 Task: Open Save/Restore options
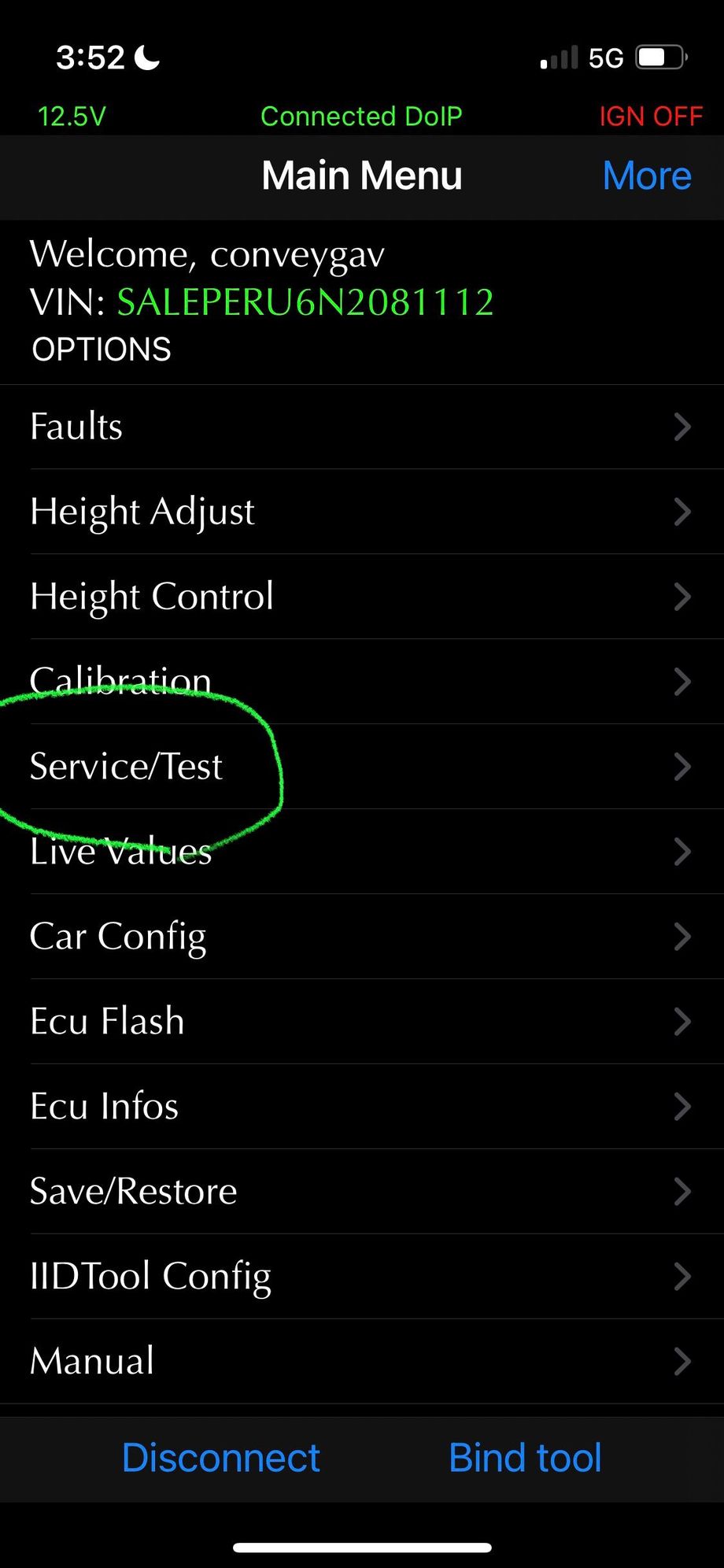tap(360, 1192)
